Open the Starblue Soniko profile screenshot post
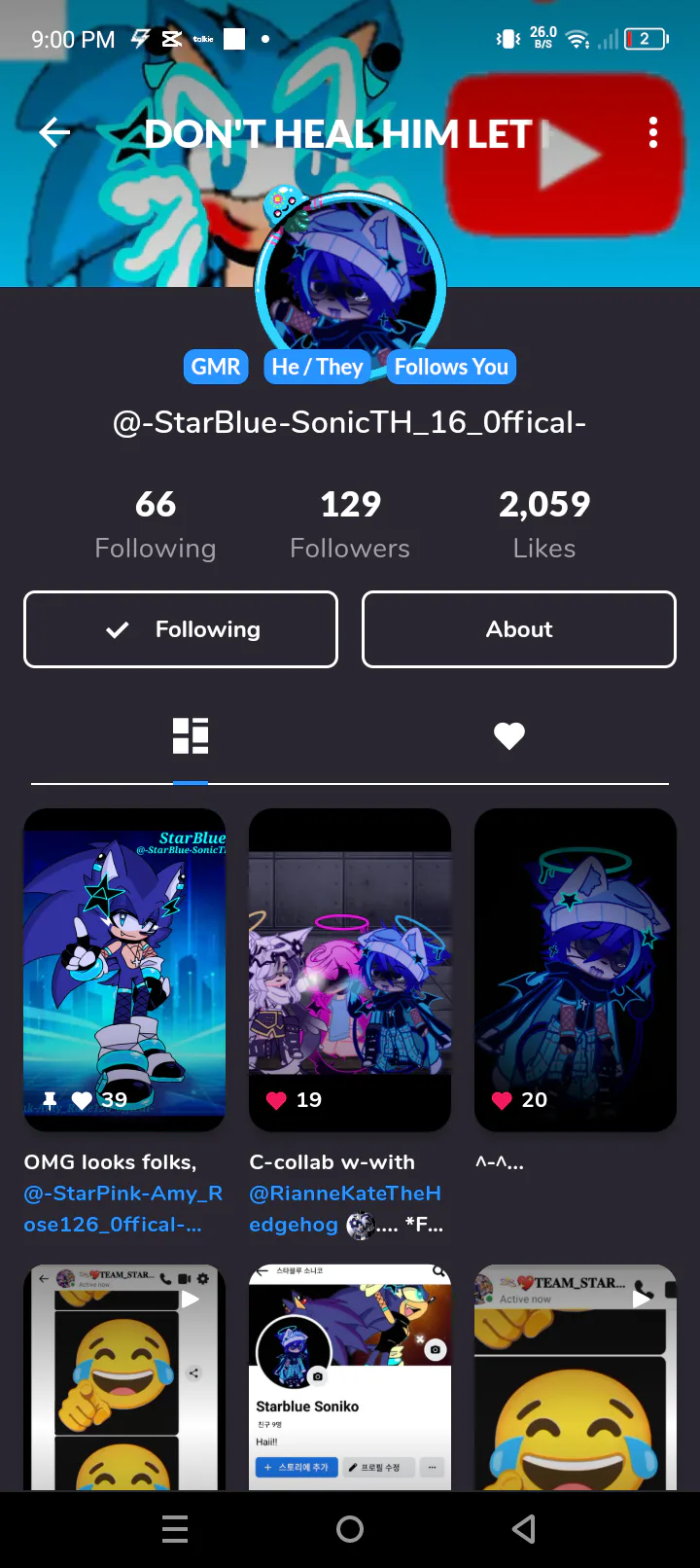This screenshot has height=1568, width=700. (350, 1377)
